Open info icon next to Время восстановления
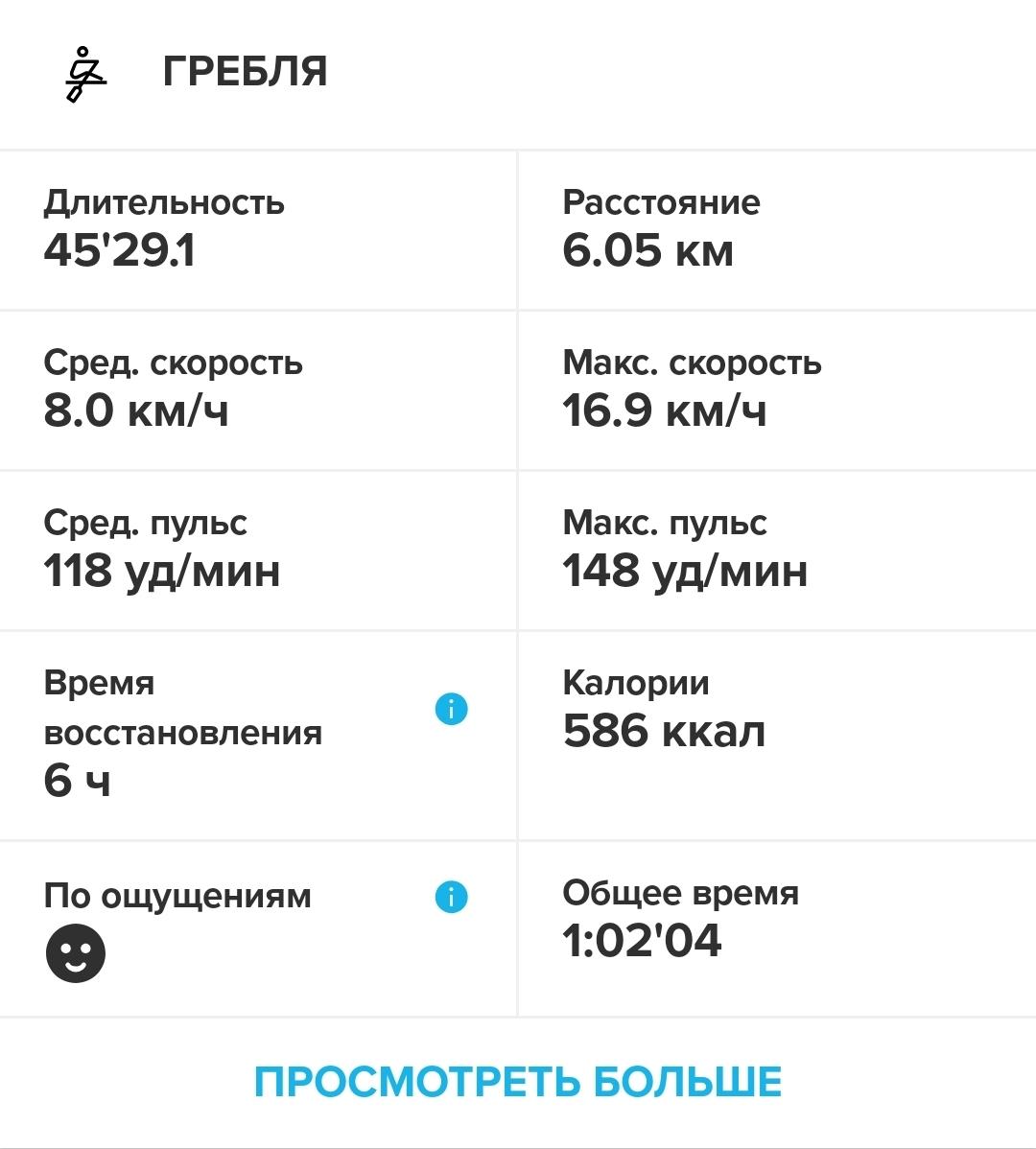The image size is (1036, 1149). tap(451, 710)
